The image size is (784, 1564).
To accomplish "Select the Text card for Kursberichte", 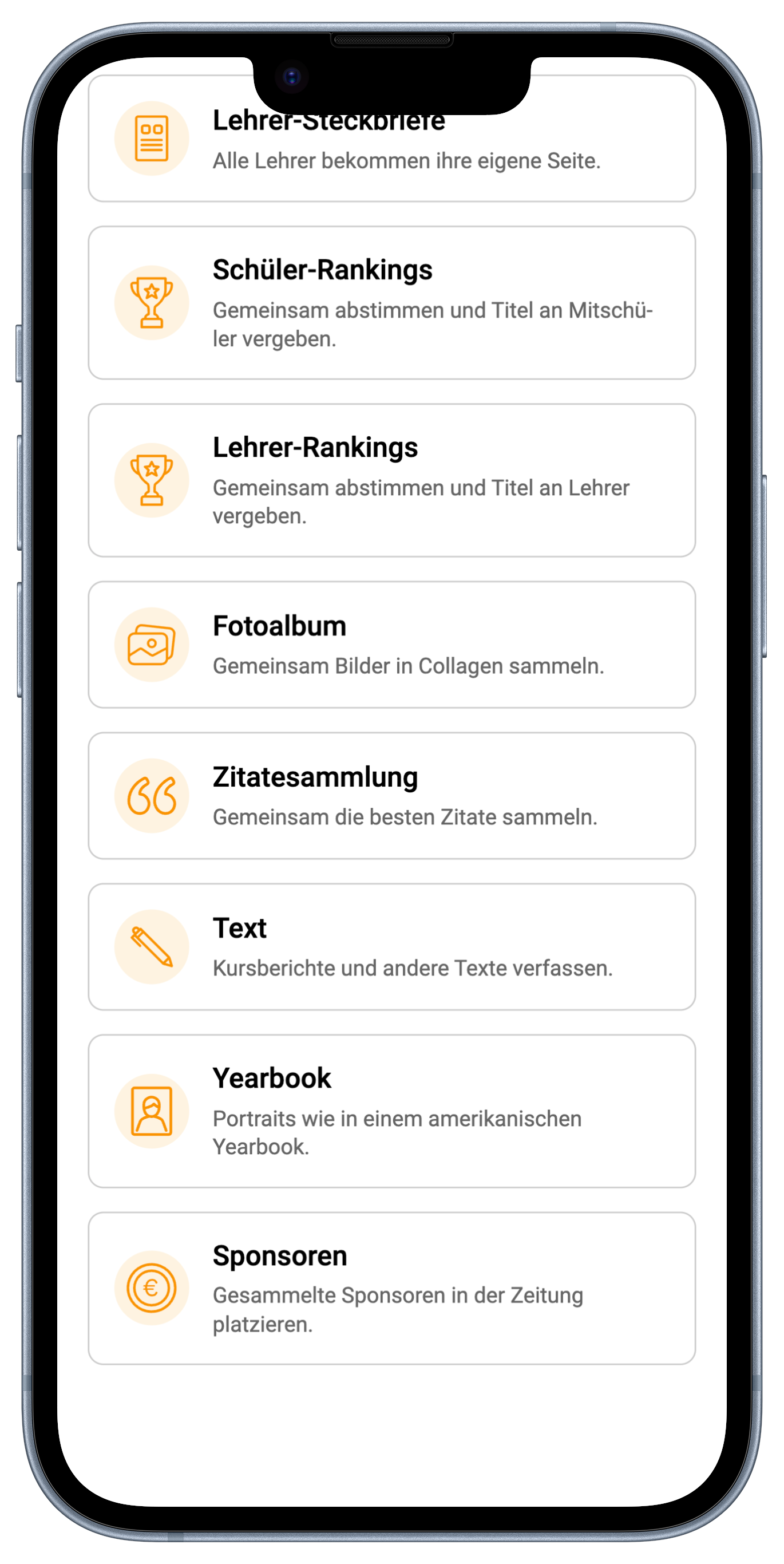I will pyautogui.click(x=391, y=946).
